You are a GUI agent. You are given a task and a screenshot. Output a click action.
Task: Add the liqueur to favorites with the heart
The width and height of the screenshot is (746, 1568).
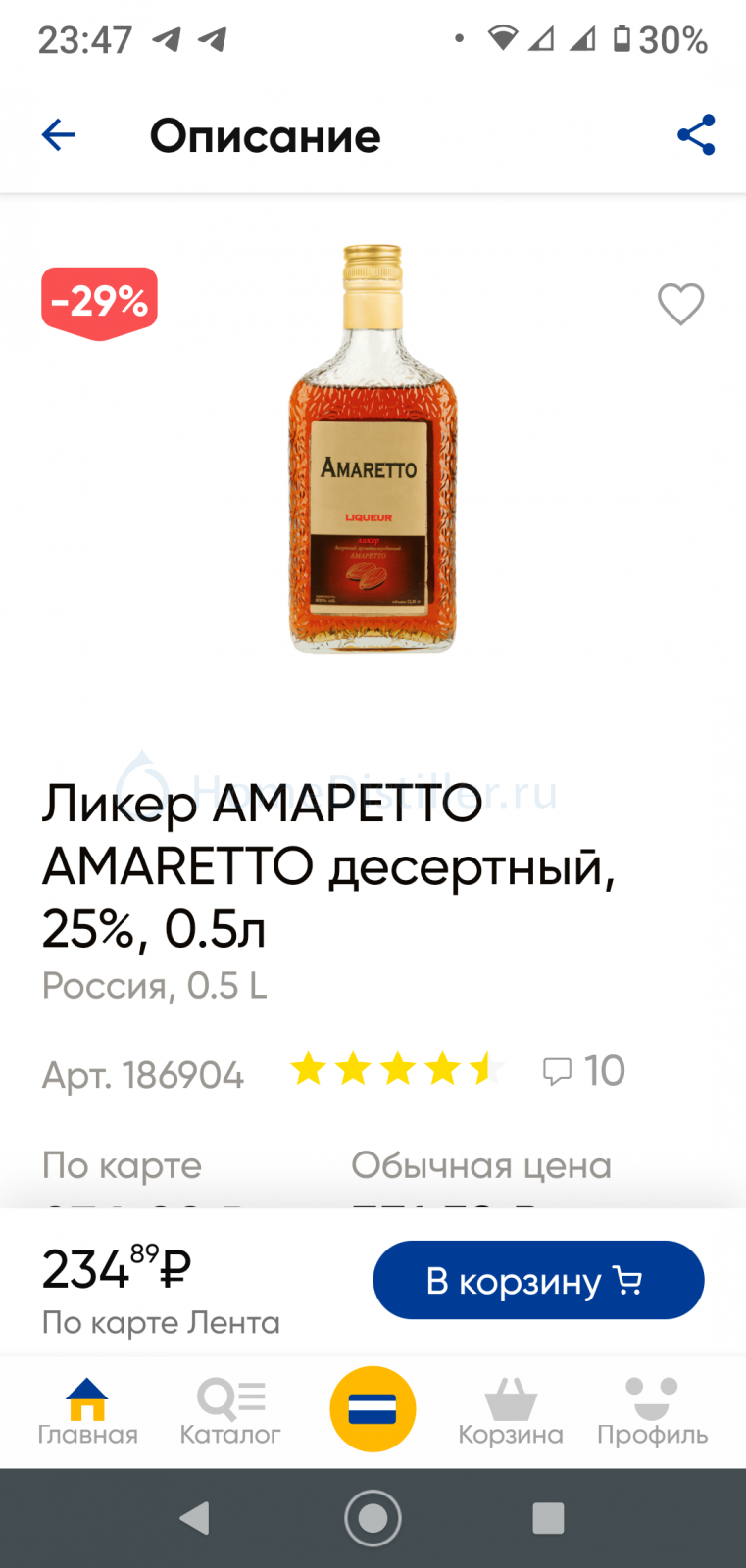(680, 304)
